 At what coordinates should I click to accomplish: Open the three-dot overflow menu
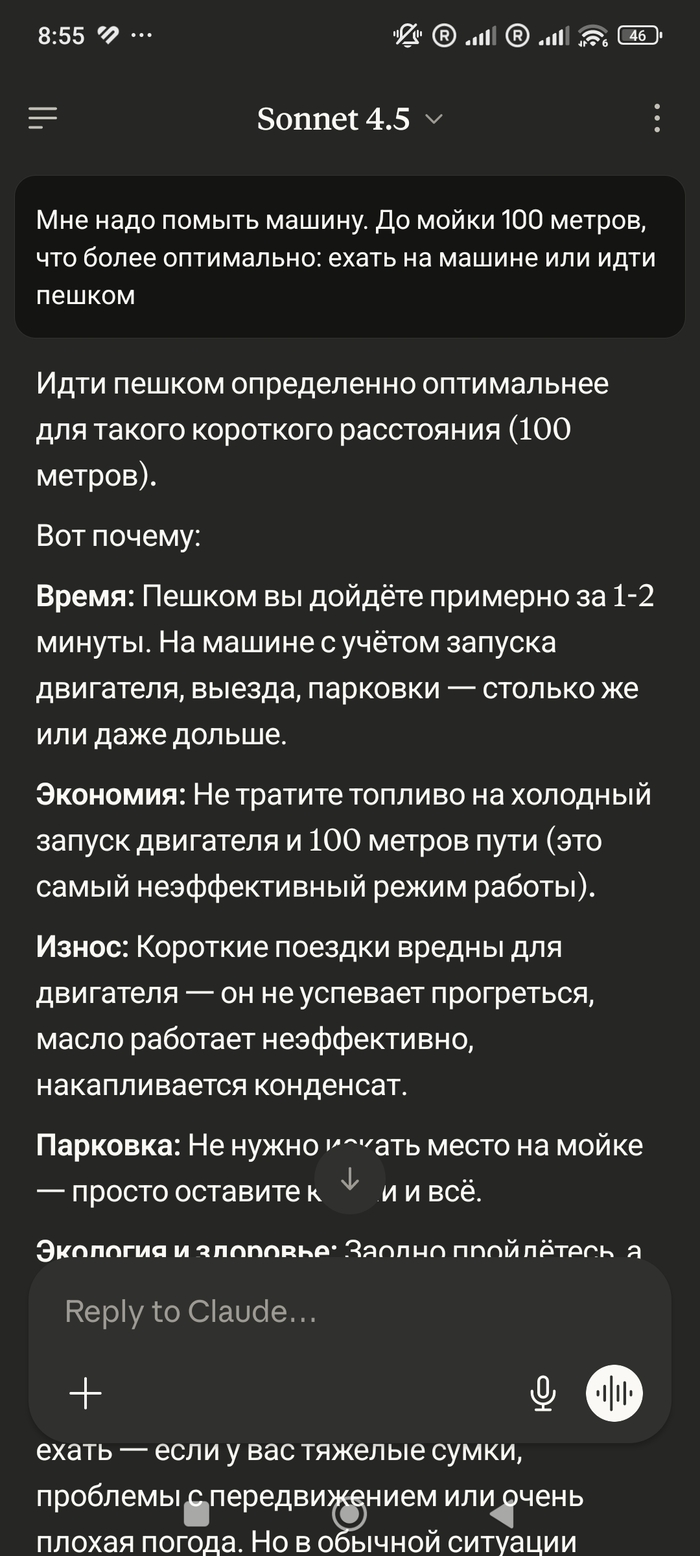(x=656, y=119)
